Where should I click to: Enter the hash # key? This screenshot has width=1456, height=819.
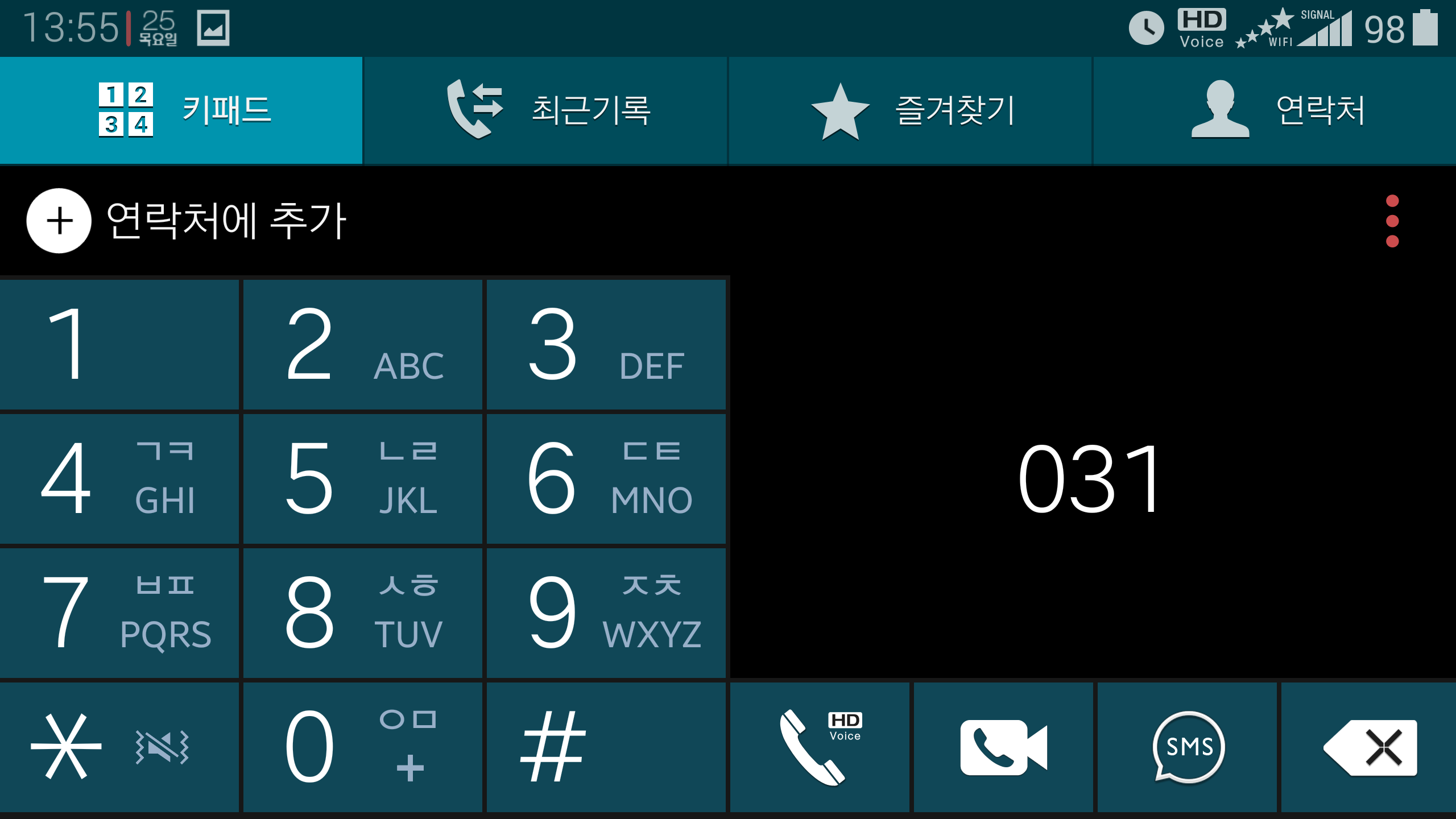[606, 747]
